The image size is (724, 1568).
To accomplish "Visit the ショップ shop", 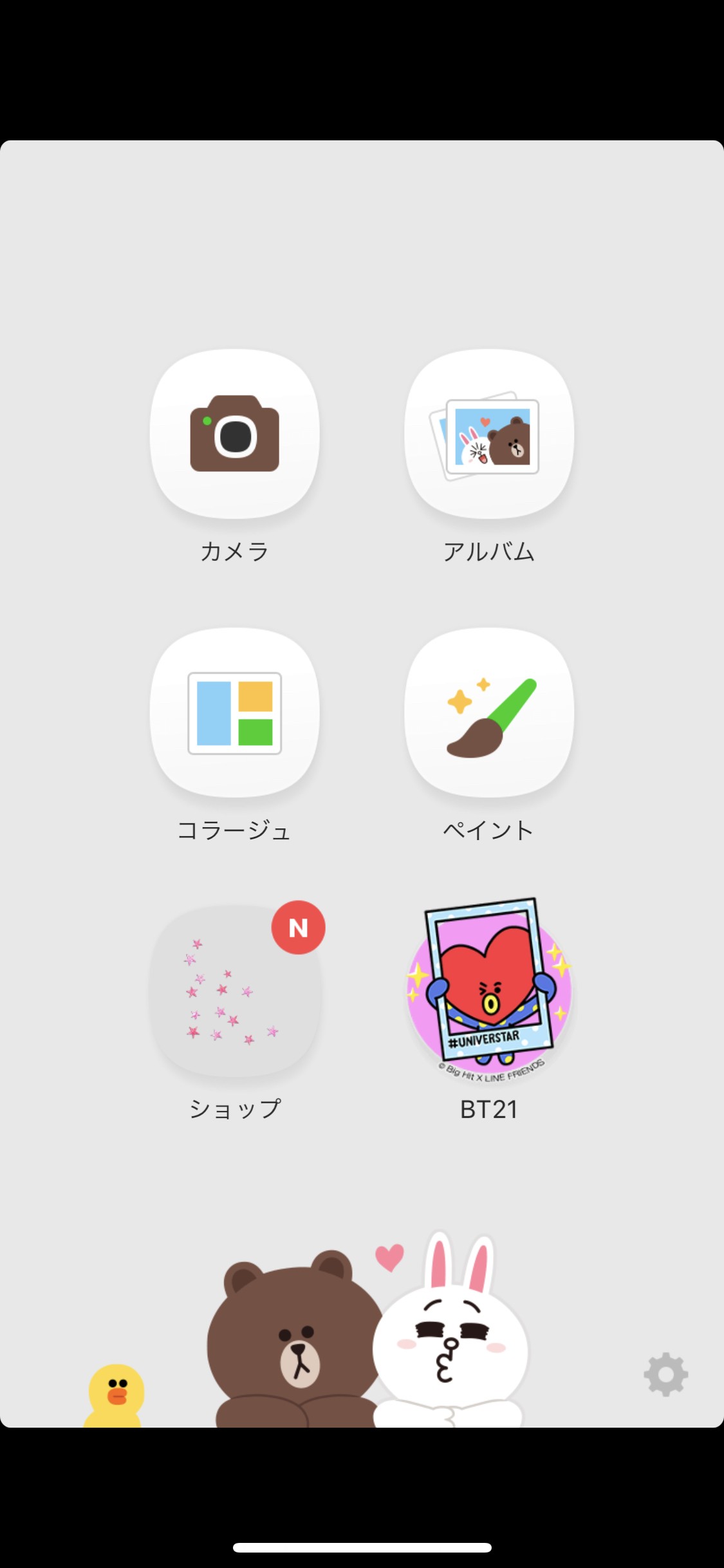I will (x=234, y=991).
